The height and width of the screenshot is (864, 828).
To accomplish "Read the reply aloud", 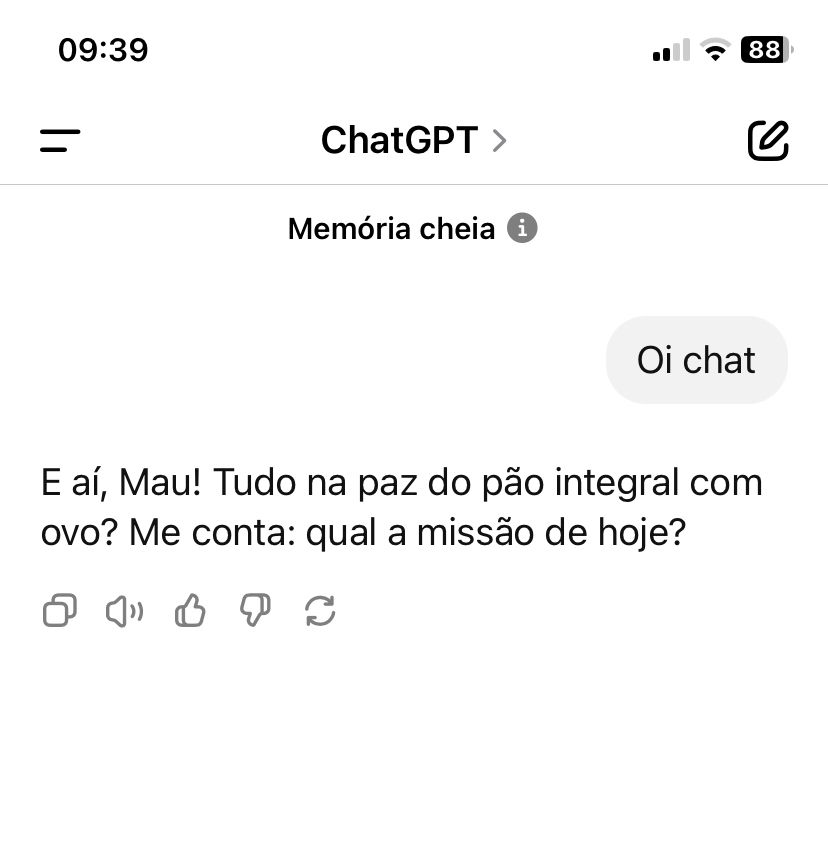I will coord(124,610).
